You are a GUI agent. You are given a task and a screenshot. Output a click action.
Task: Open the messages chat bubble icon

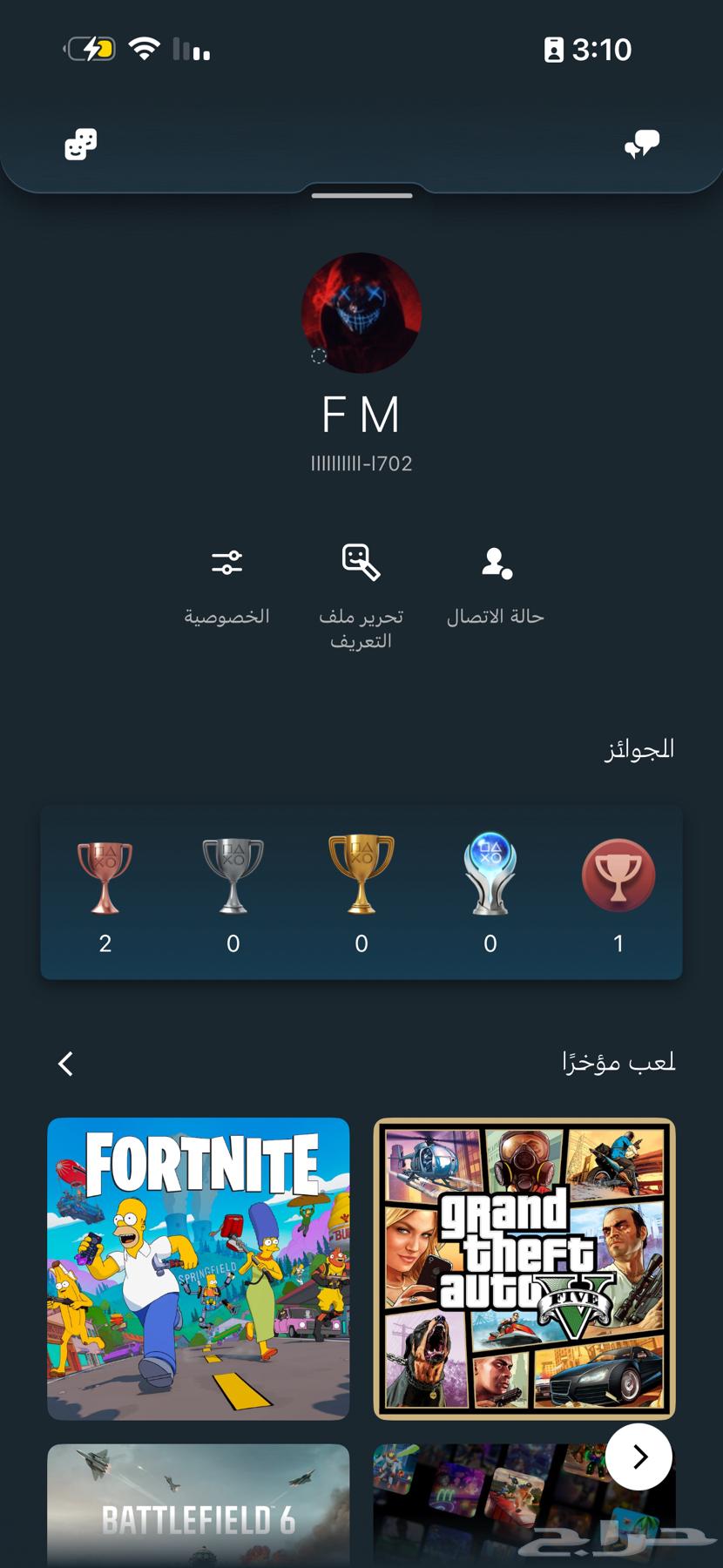coord(641,145)
